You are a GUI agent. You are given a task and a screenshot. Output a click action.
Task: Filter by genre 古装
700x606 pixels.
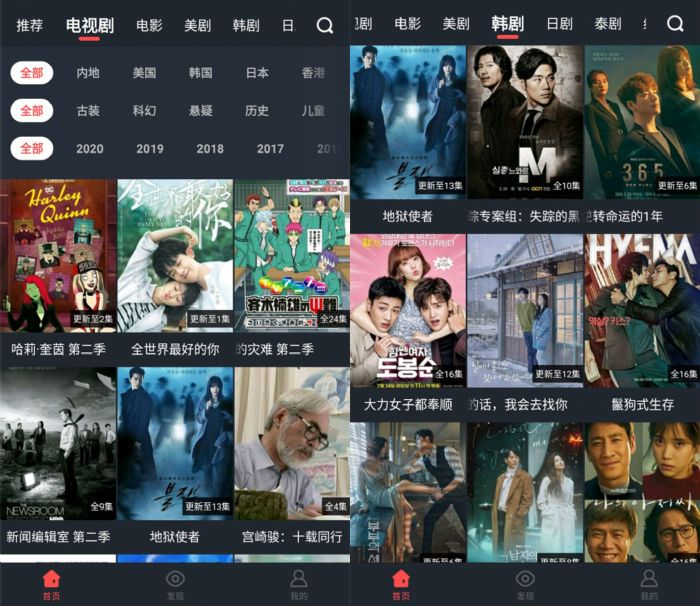tap(88, 111)
